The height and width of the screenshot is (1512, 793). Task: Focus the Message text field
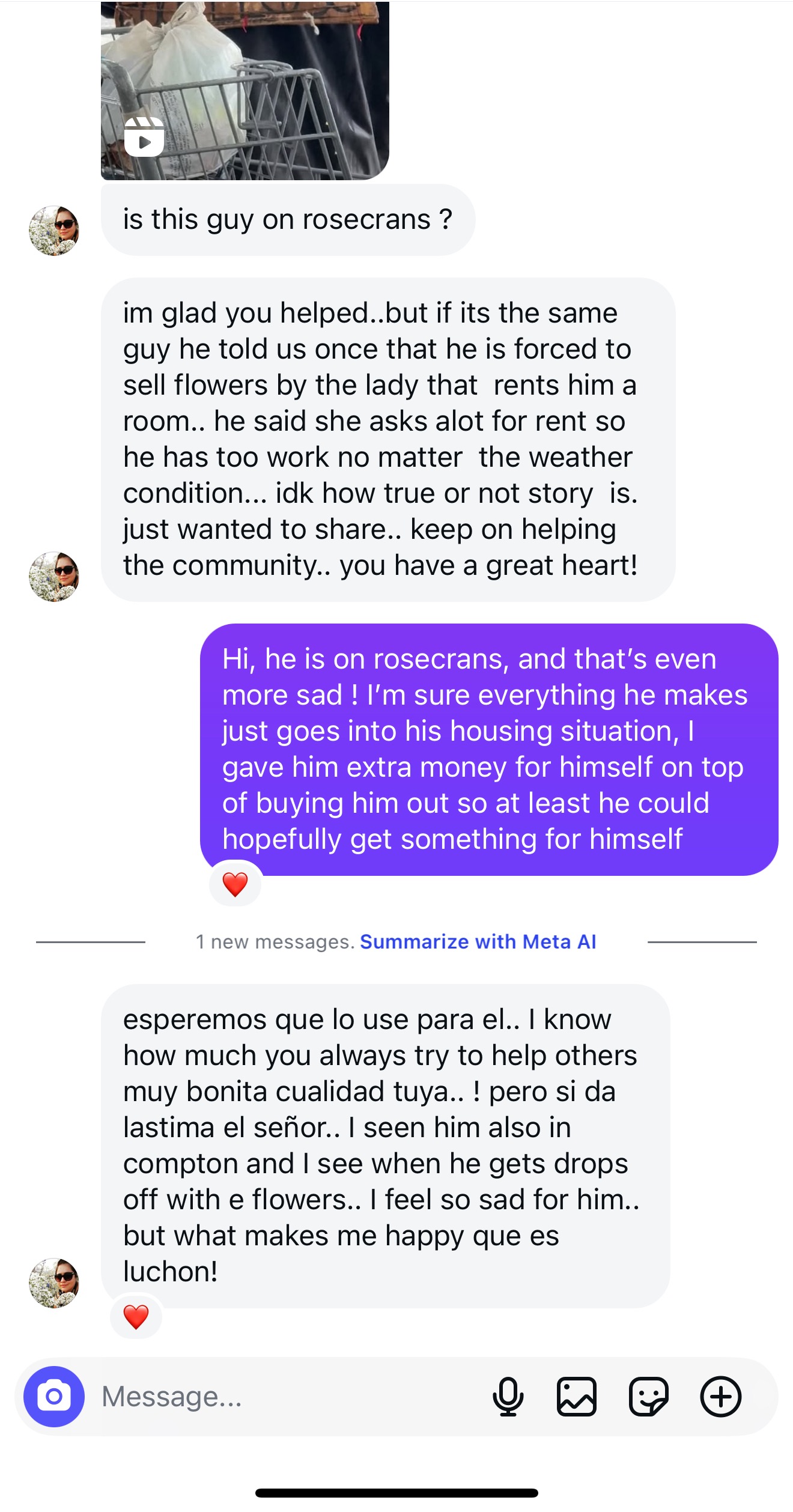coord(288,1396)
